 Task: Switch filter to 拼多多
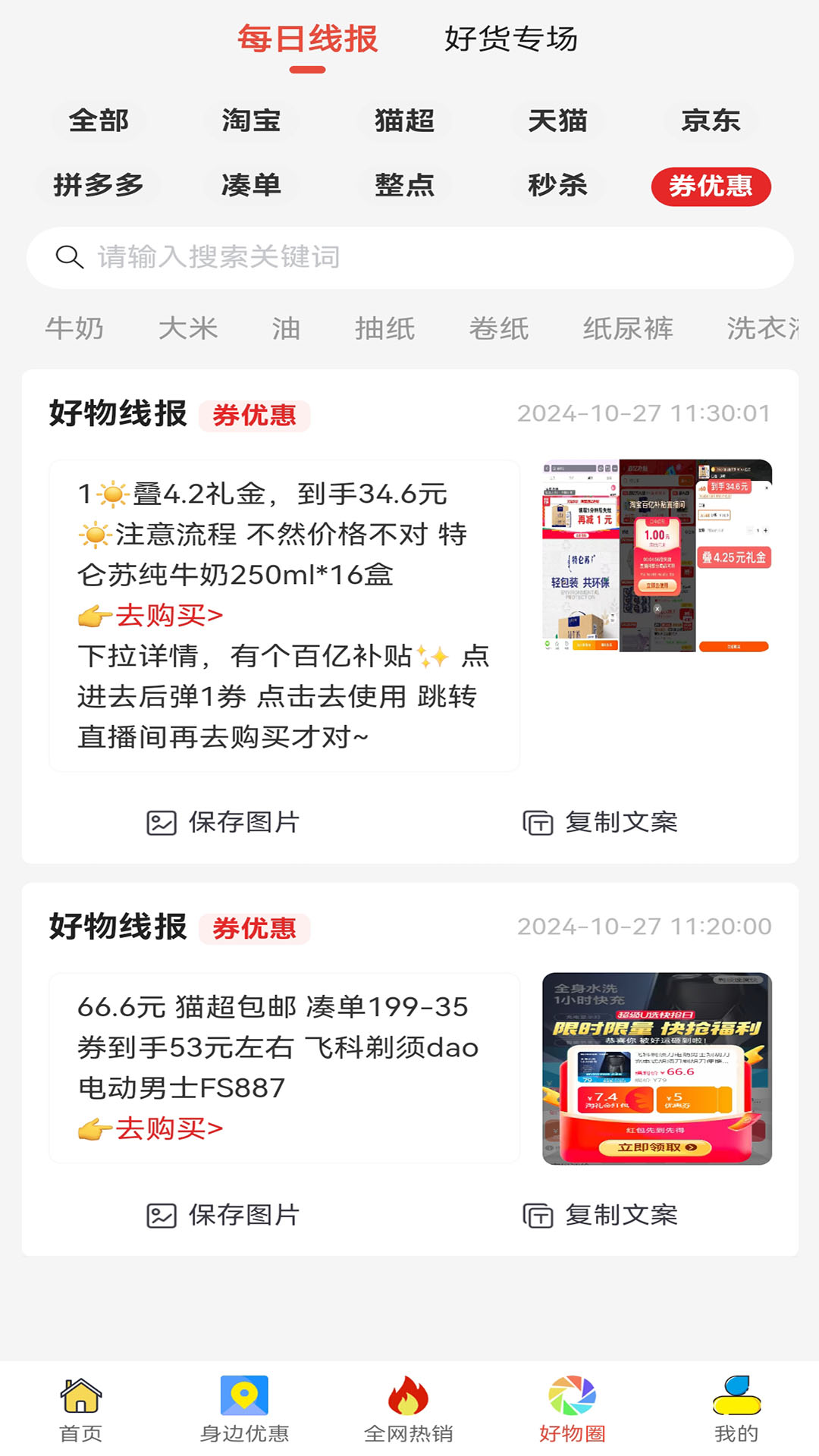(98, 184)
